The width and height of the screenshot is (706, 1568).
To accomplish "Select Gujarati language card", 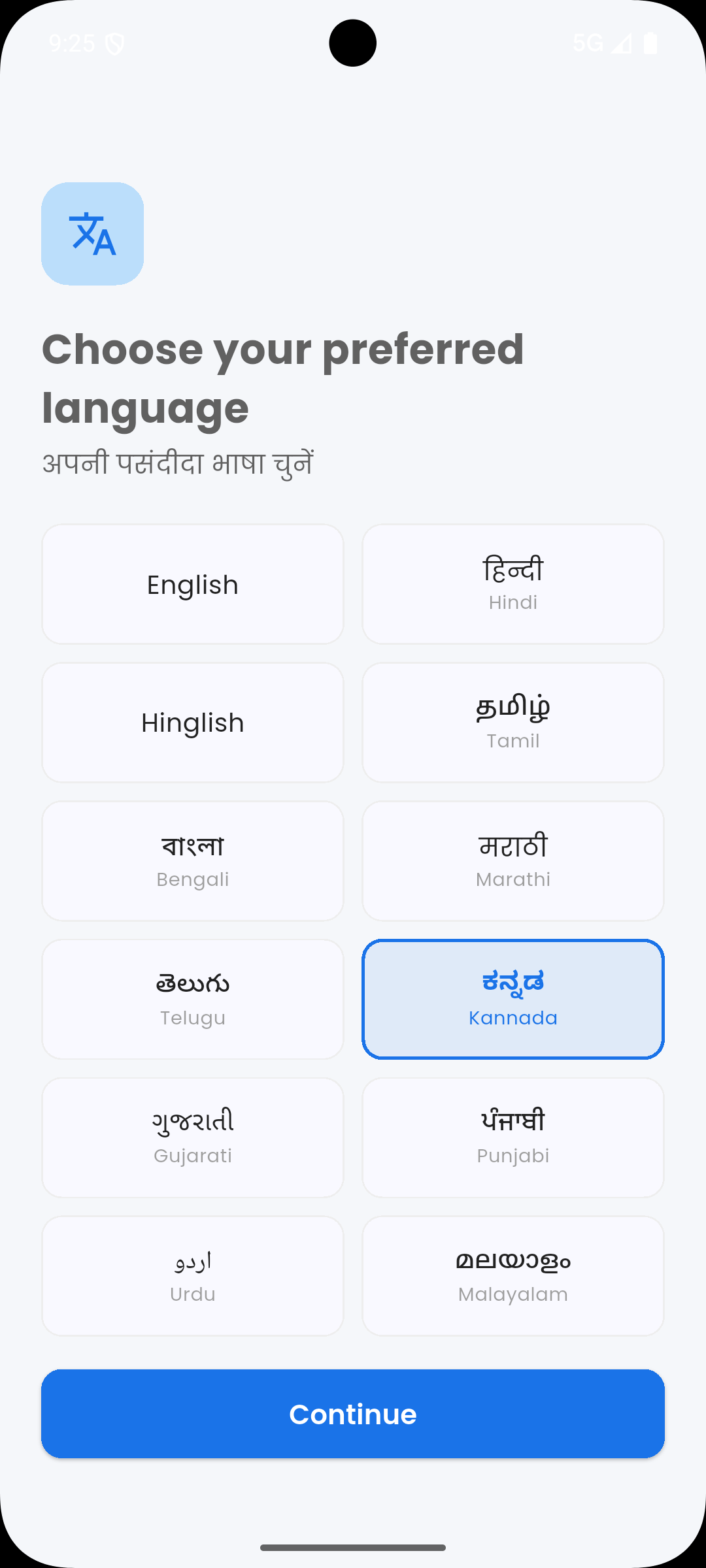I will pos(192,1137).
